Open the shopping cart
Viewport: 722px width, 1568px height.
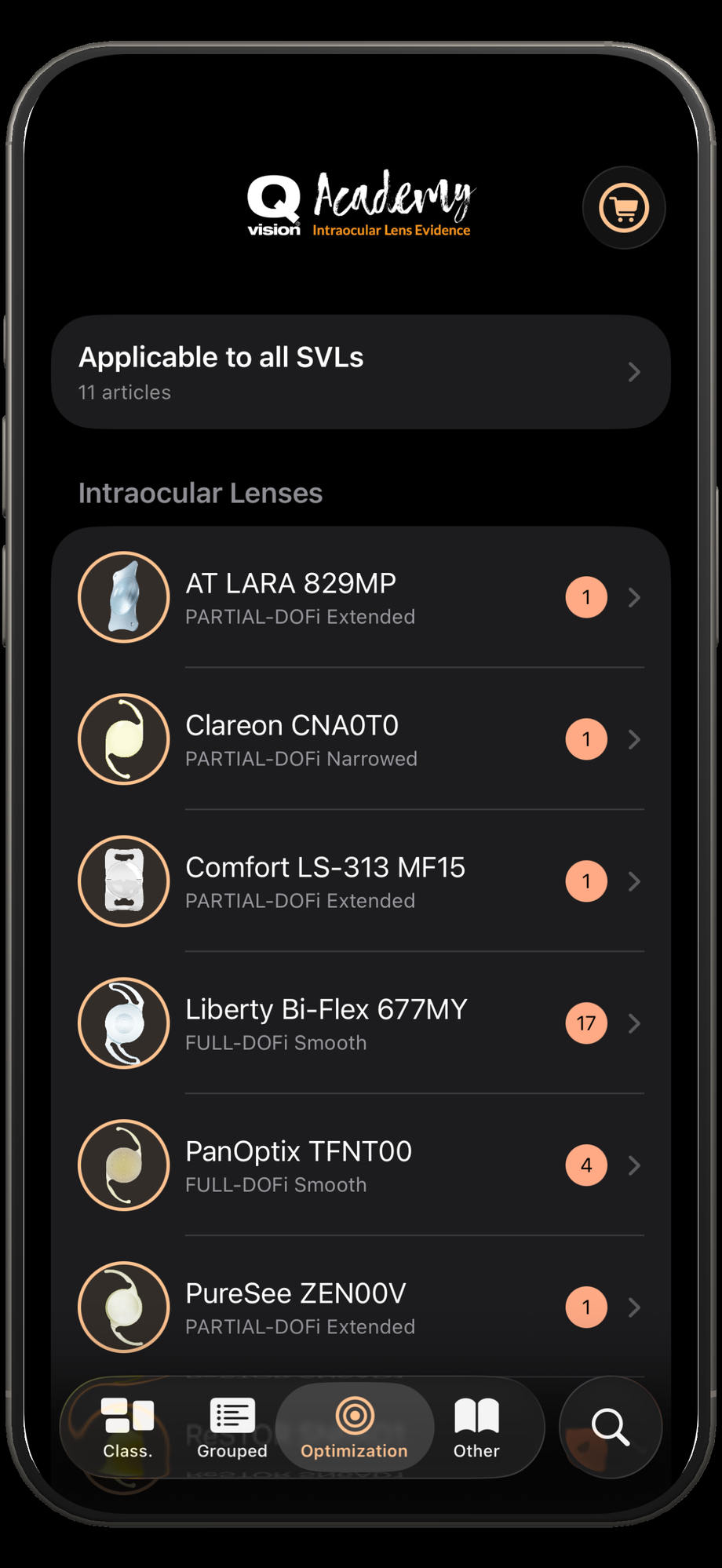tap(624, 208)
